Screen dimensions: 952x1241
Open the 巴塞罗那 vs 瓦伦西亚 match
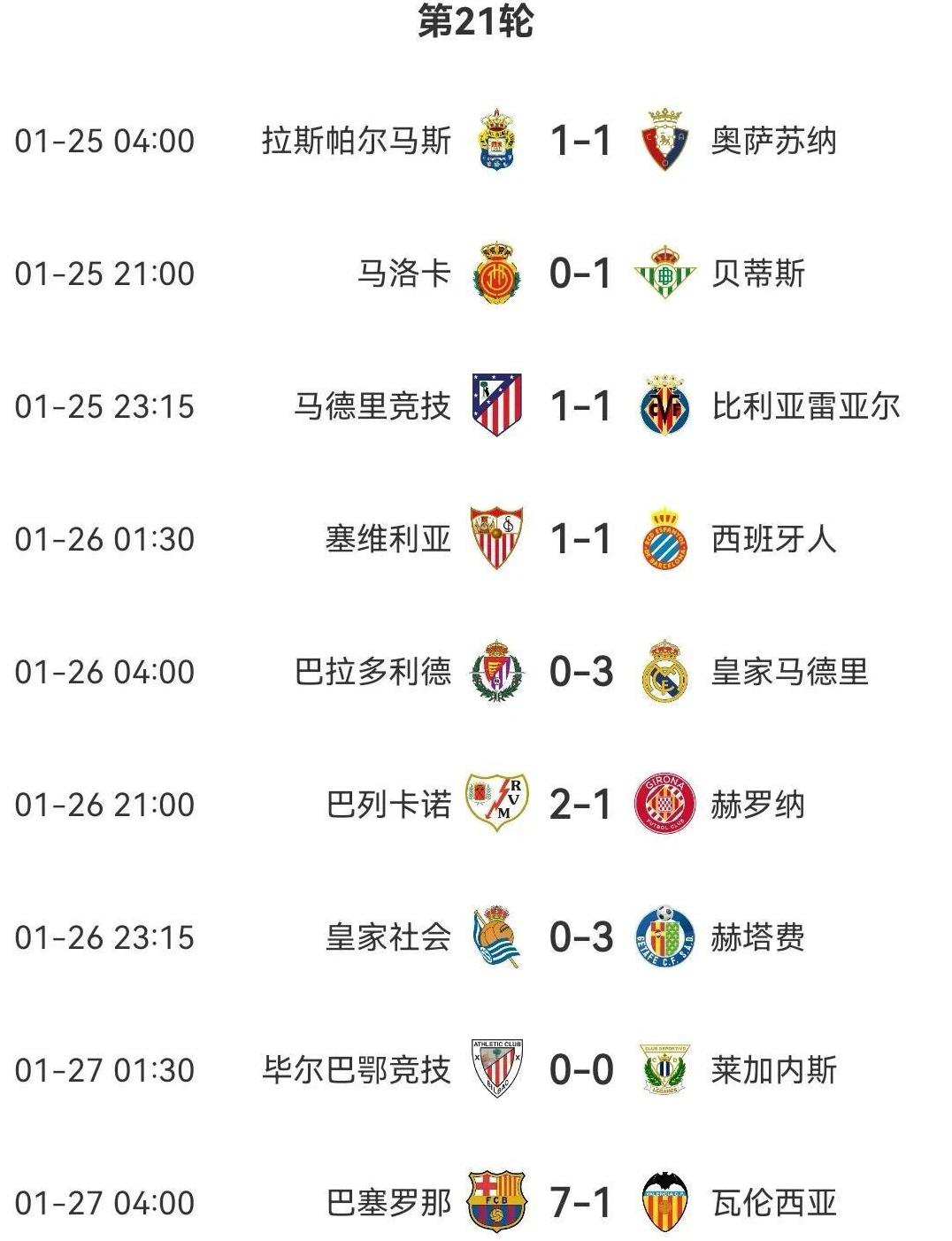coord(580,1203)
